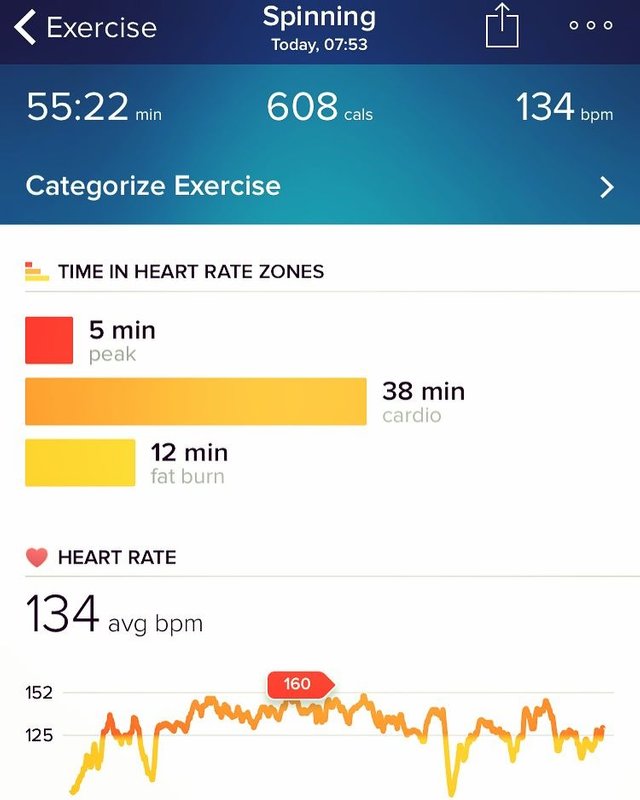Open the three-dot overflow menu

[x=590, y=26]
